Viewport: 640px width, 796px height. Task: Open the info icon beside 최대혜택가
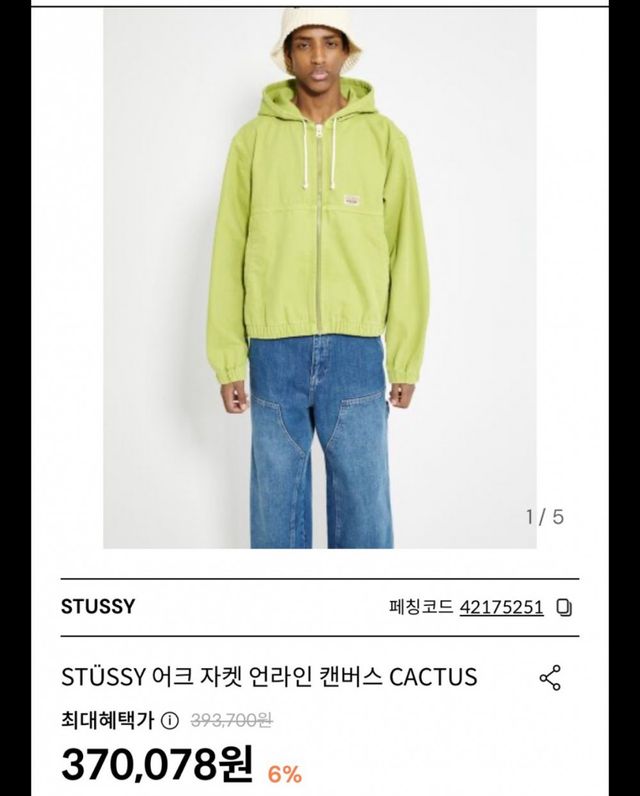(169, 719)
